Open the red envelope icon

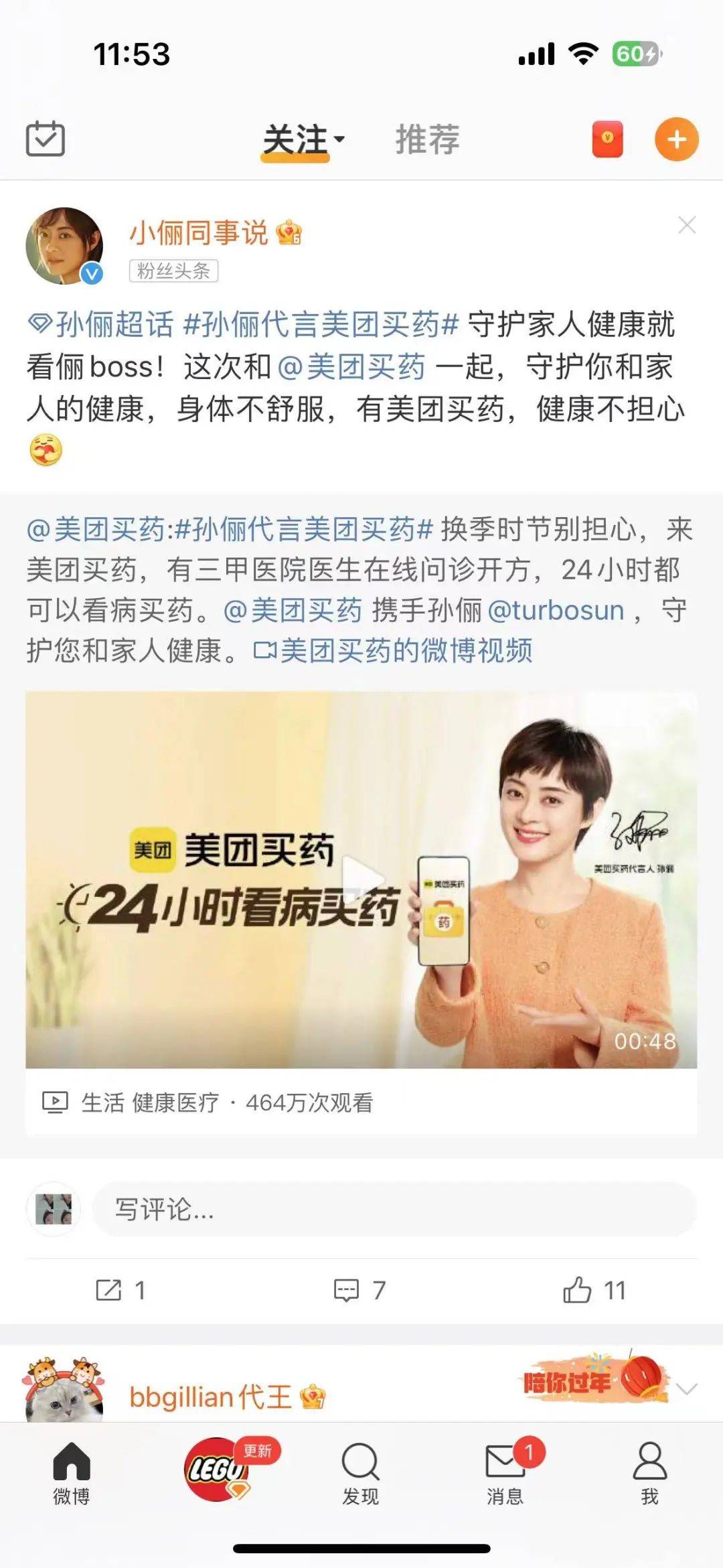coord(607,139)
